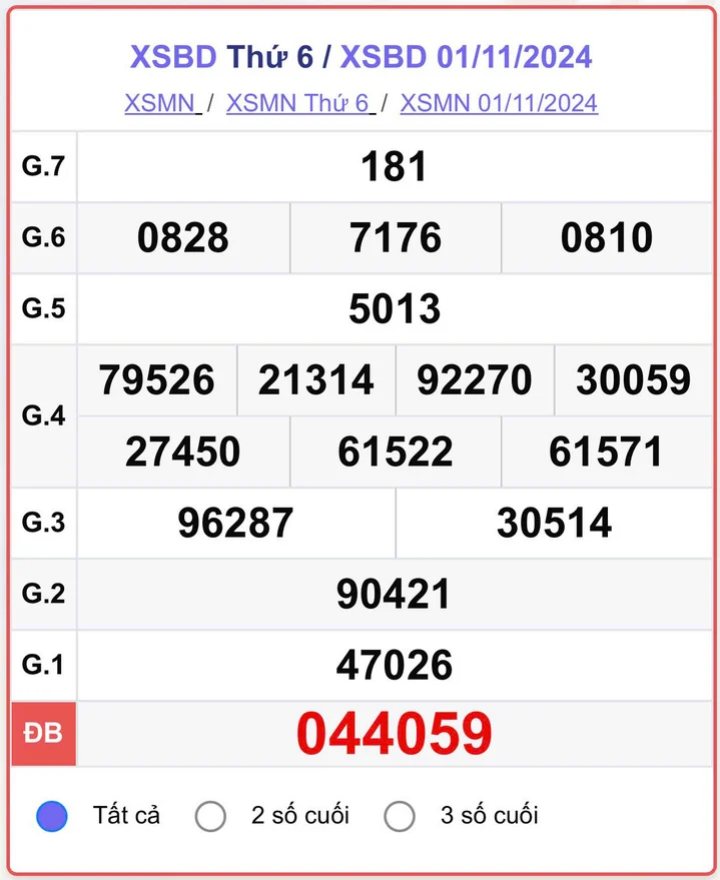This screenshot has height=880, width=720.
Task: Choose the 2 số cuối option
Action: [x=211, y=816]
